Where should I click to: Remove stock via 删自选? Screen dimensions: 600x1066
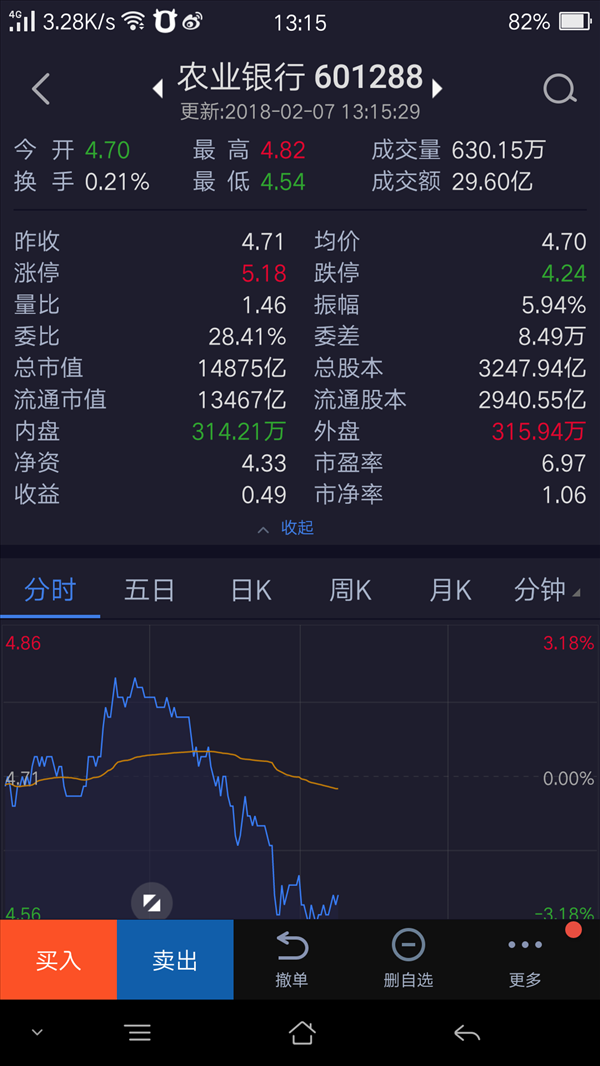click(x=408, y=959)
